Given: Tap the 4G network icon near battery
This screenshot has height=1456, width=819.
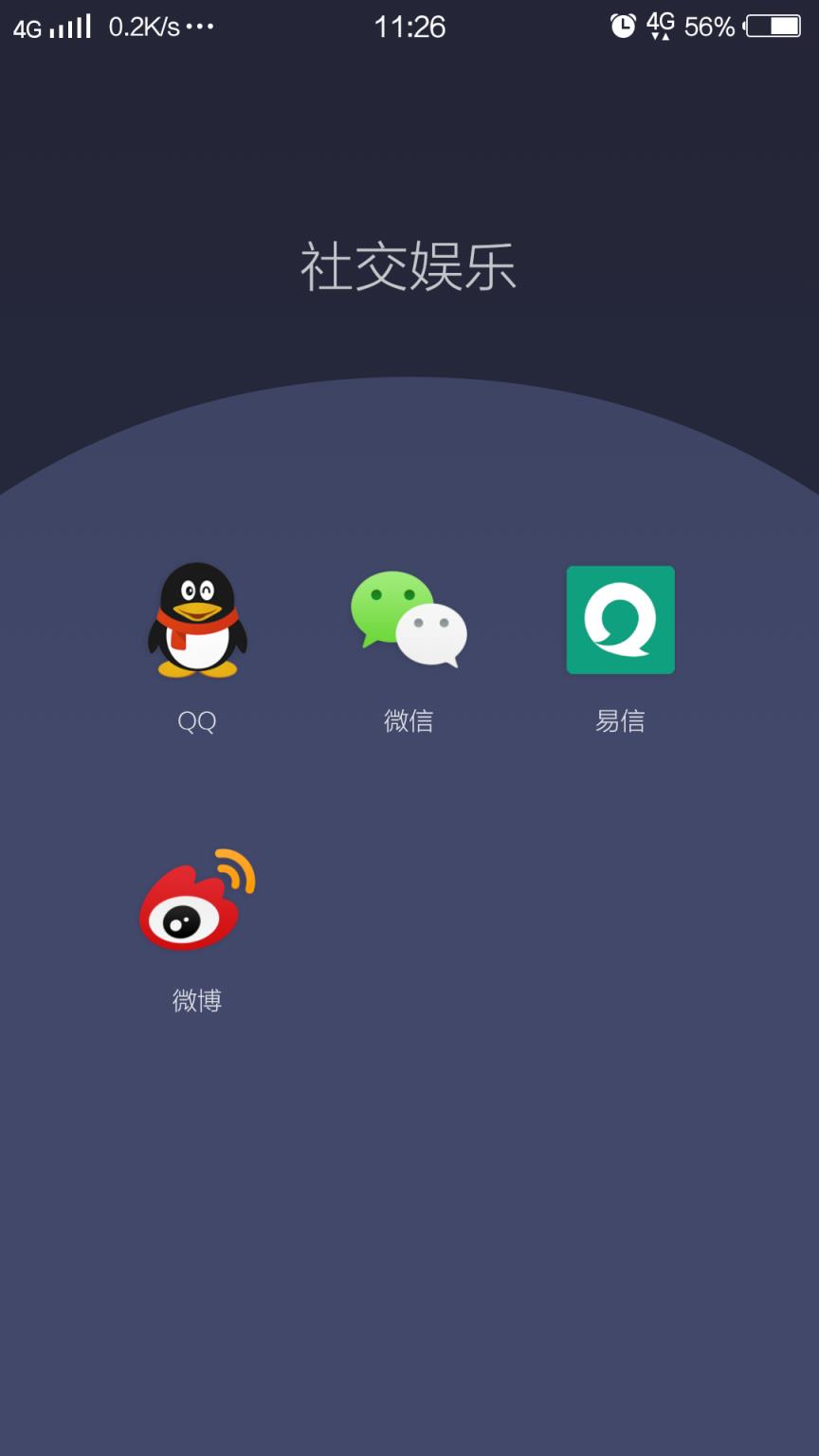Looking at the screenshot, I should coord(659,23).
